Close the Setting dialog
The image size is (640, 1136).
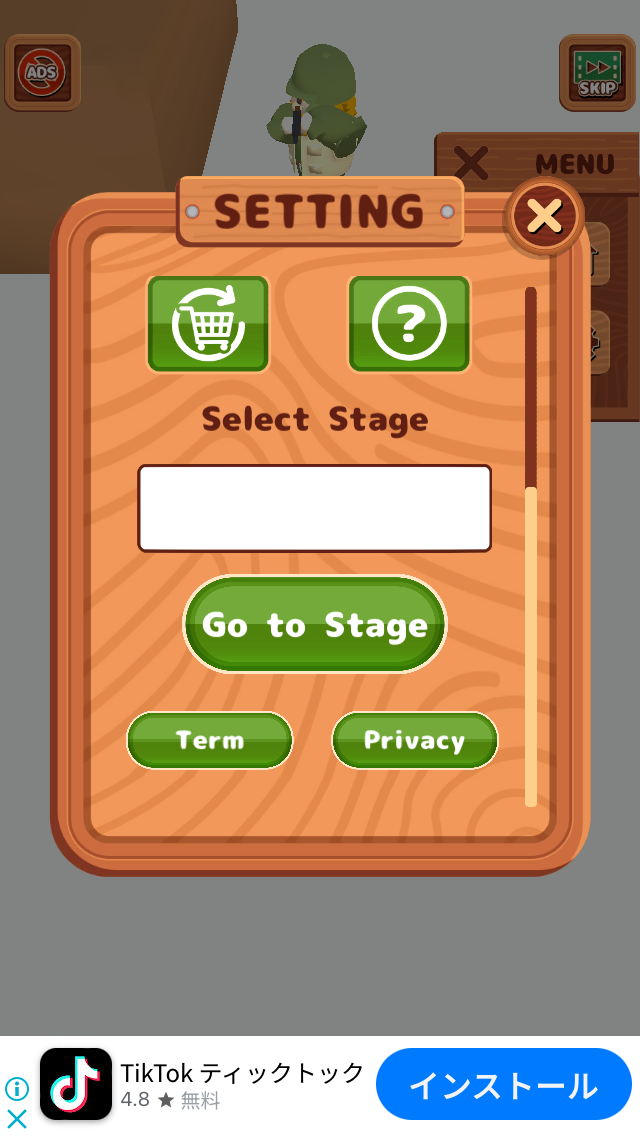pos(544,215)
